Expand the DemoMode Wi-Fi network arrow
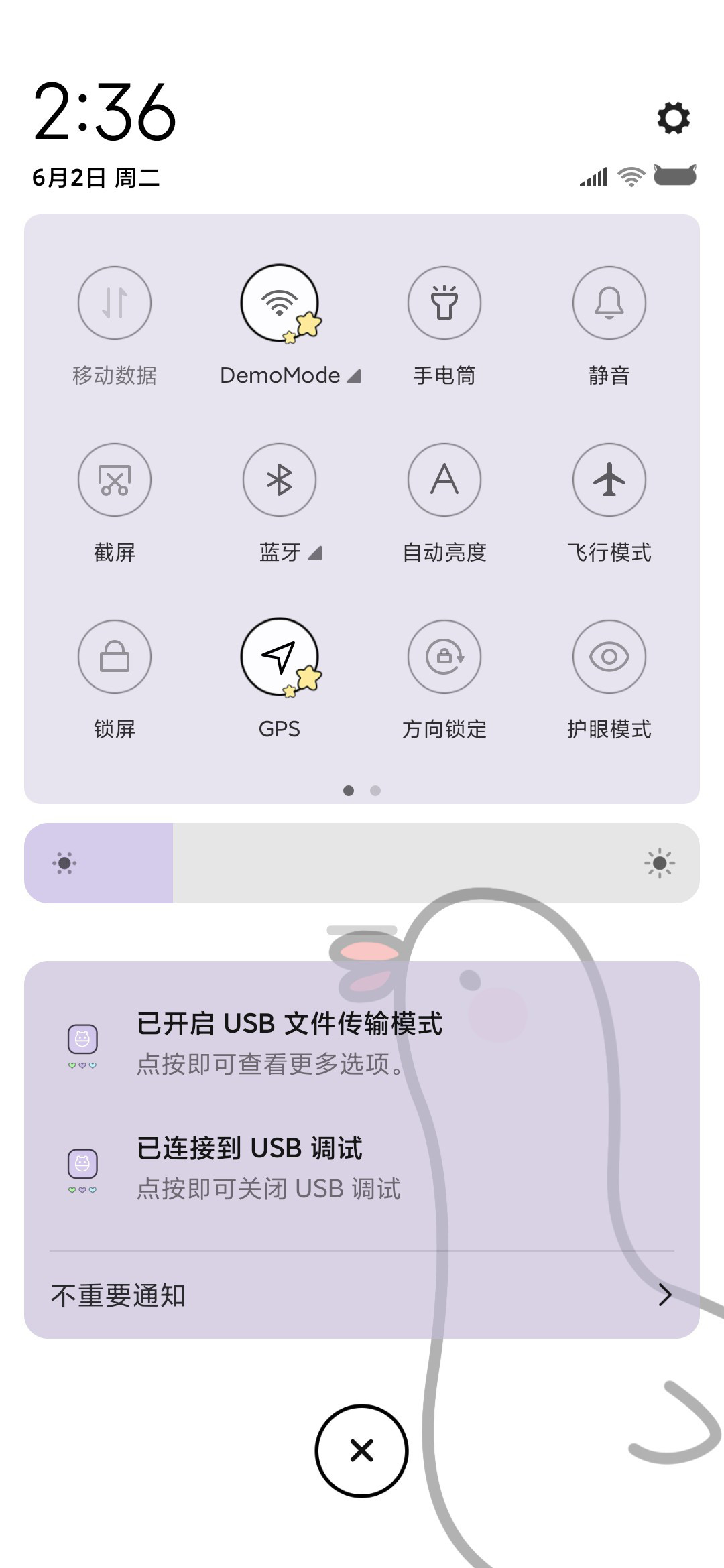 click(354, 376)
